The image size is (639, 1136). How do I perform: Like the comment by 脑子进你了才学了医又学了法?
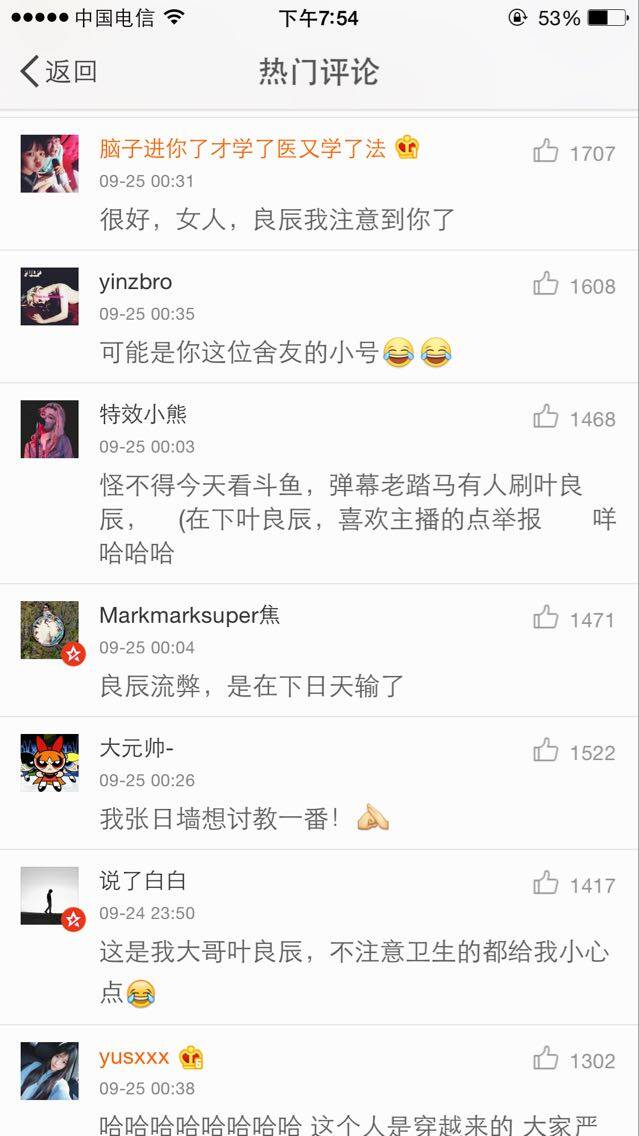click(546, 152)
